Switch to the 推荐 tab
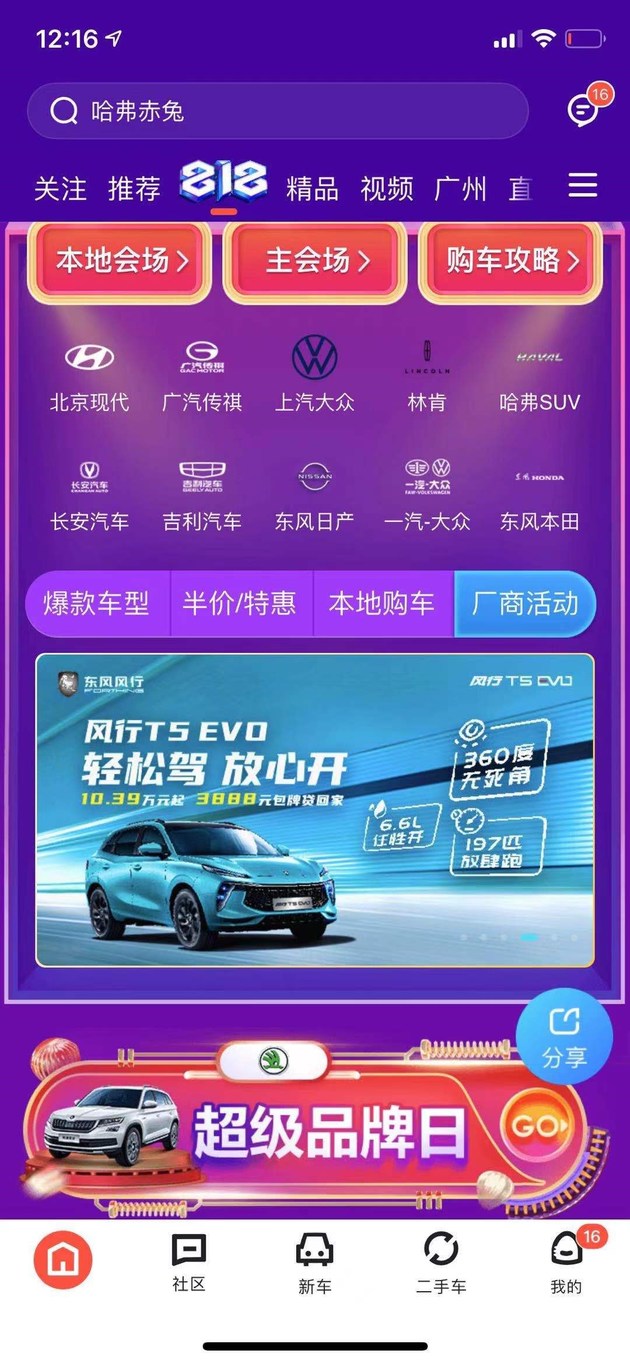This screenshot has height=1364, width=630. [134, 189]
